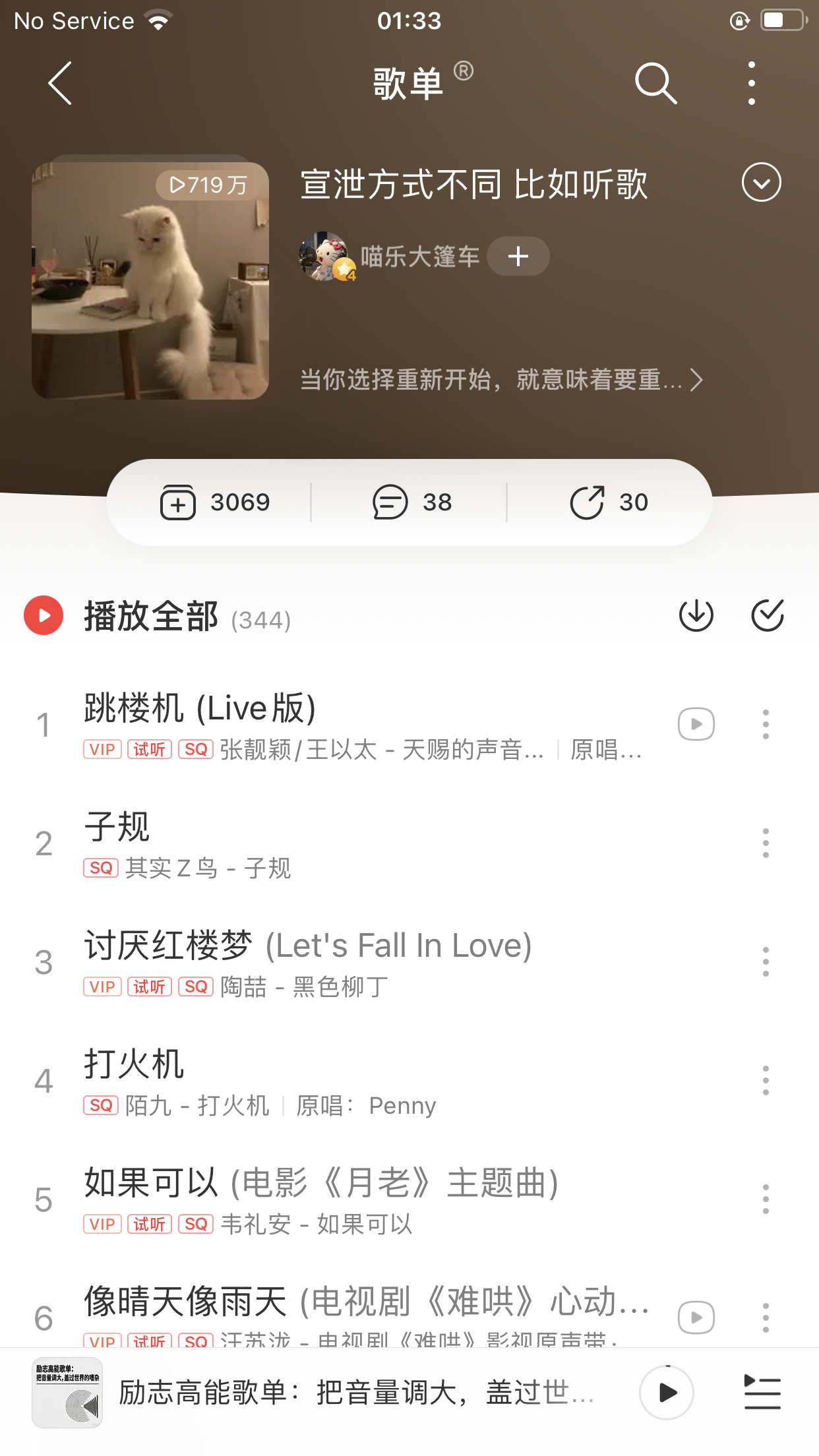
Task: Open the top-right overflow menu
Action: (751, 84)
